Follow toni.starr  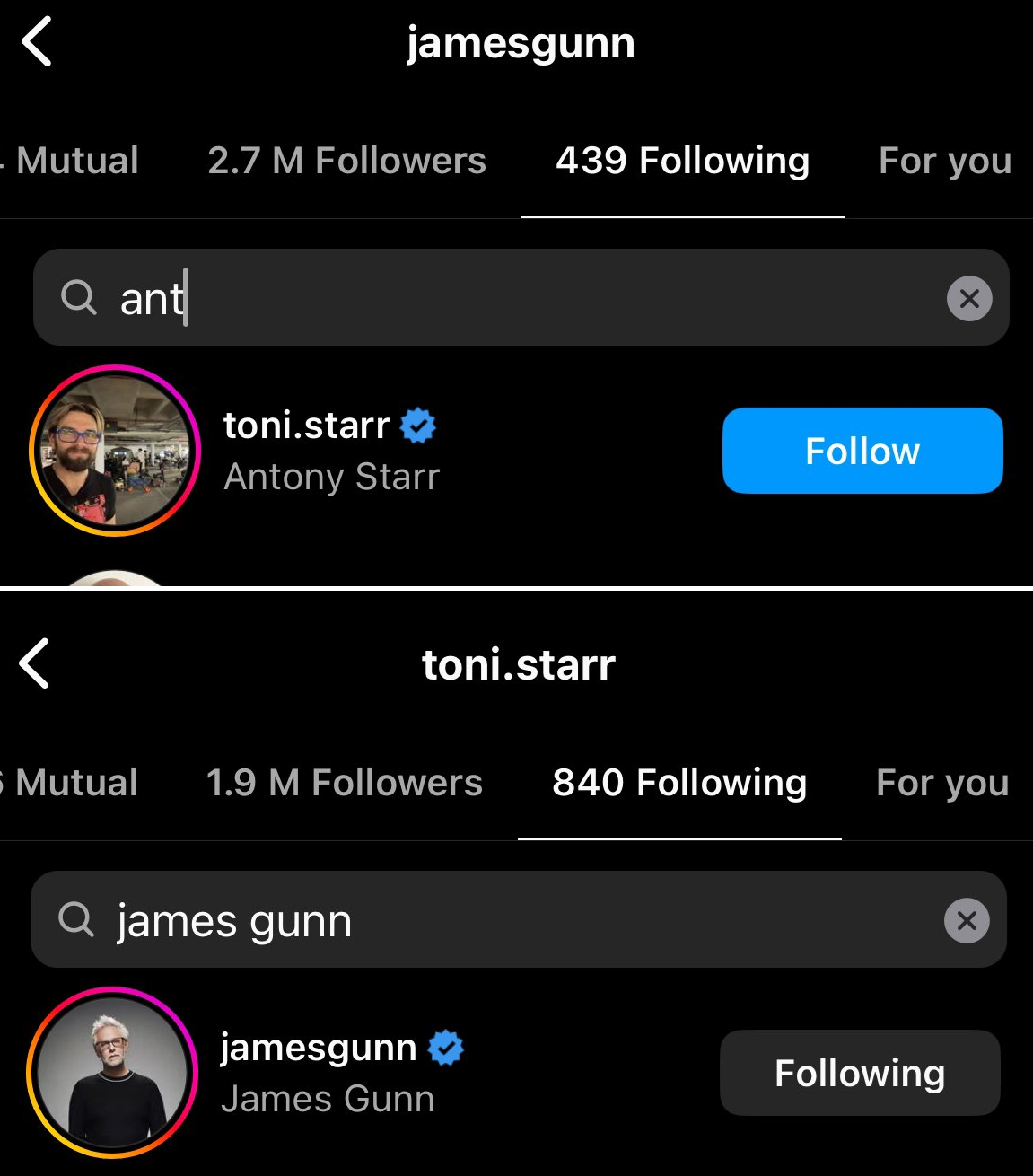[862, 451]
